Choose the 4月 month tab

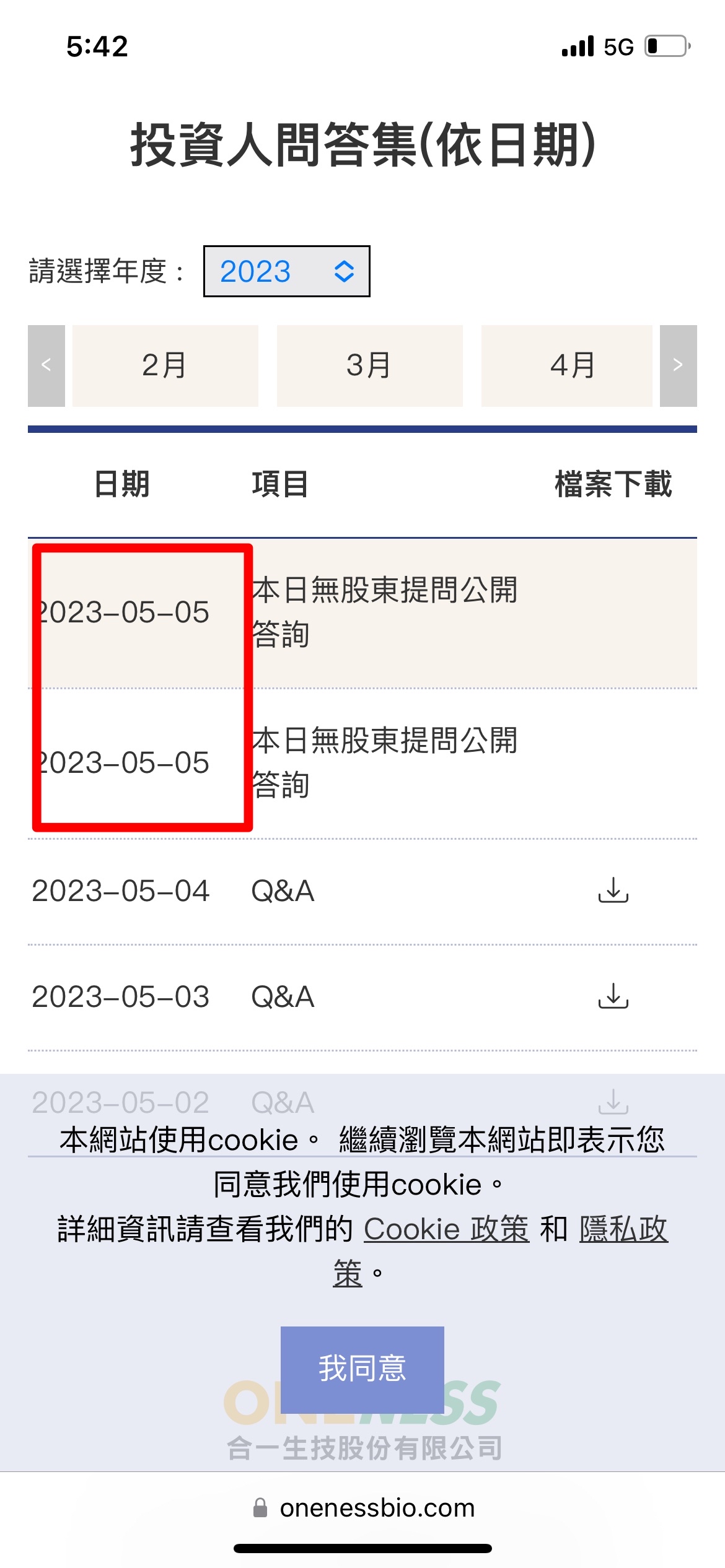(567, 365)
